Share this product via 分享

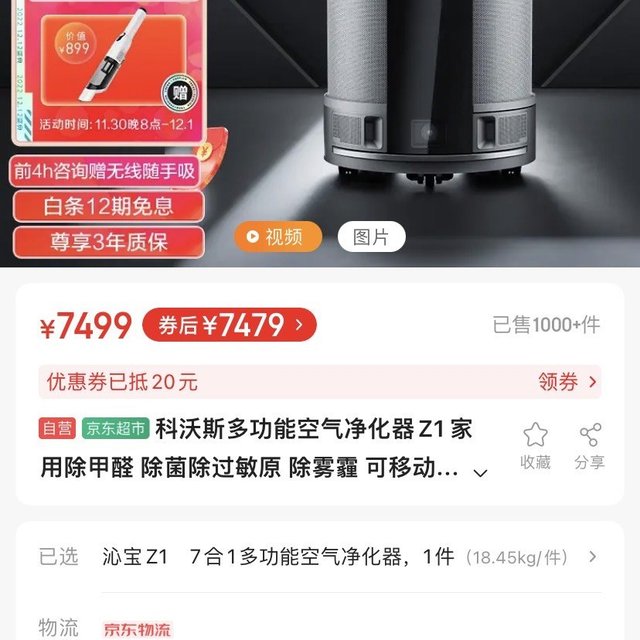pyautogui.click(x=589, y=445)
